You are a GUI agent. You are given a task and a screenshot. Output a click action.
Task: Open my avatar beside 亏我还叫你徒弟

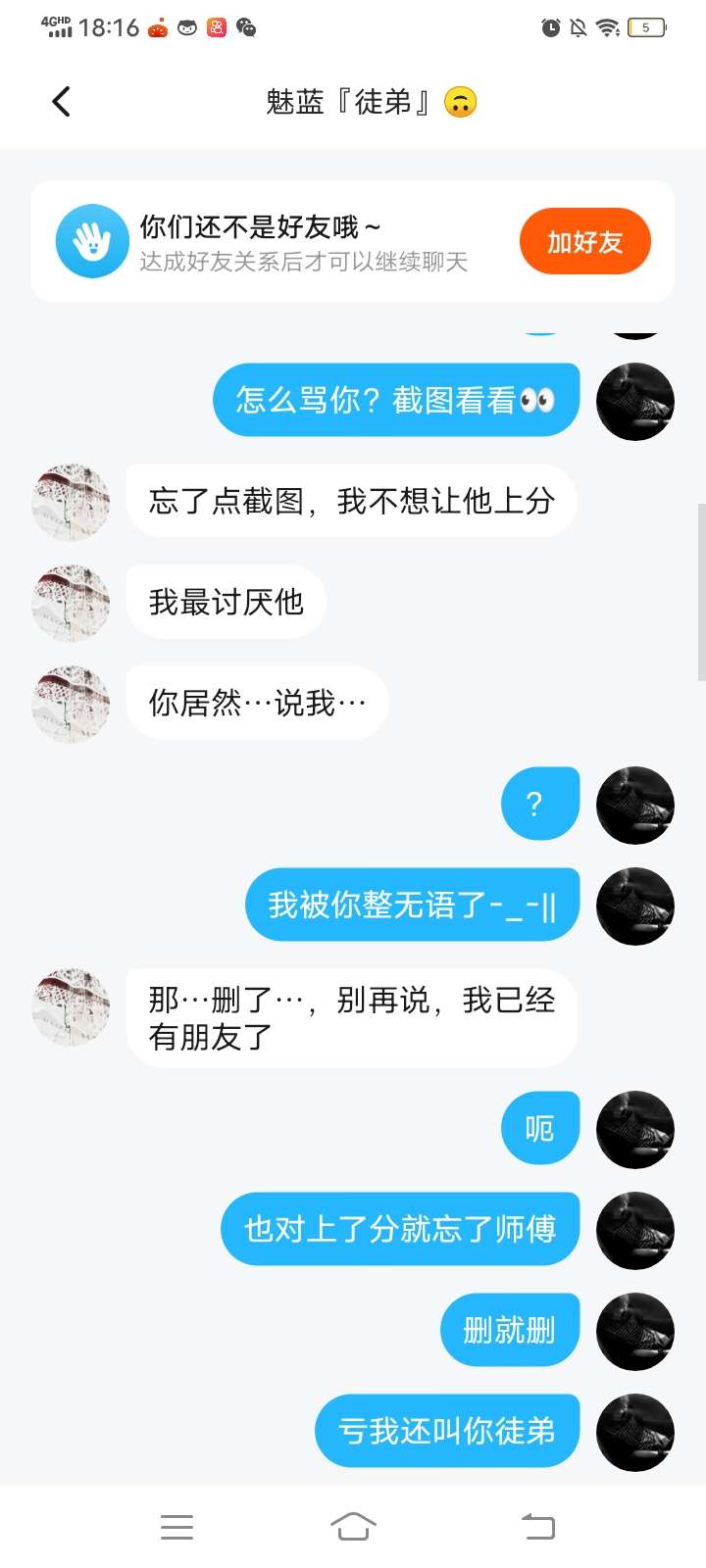[635, 1432]
